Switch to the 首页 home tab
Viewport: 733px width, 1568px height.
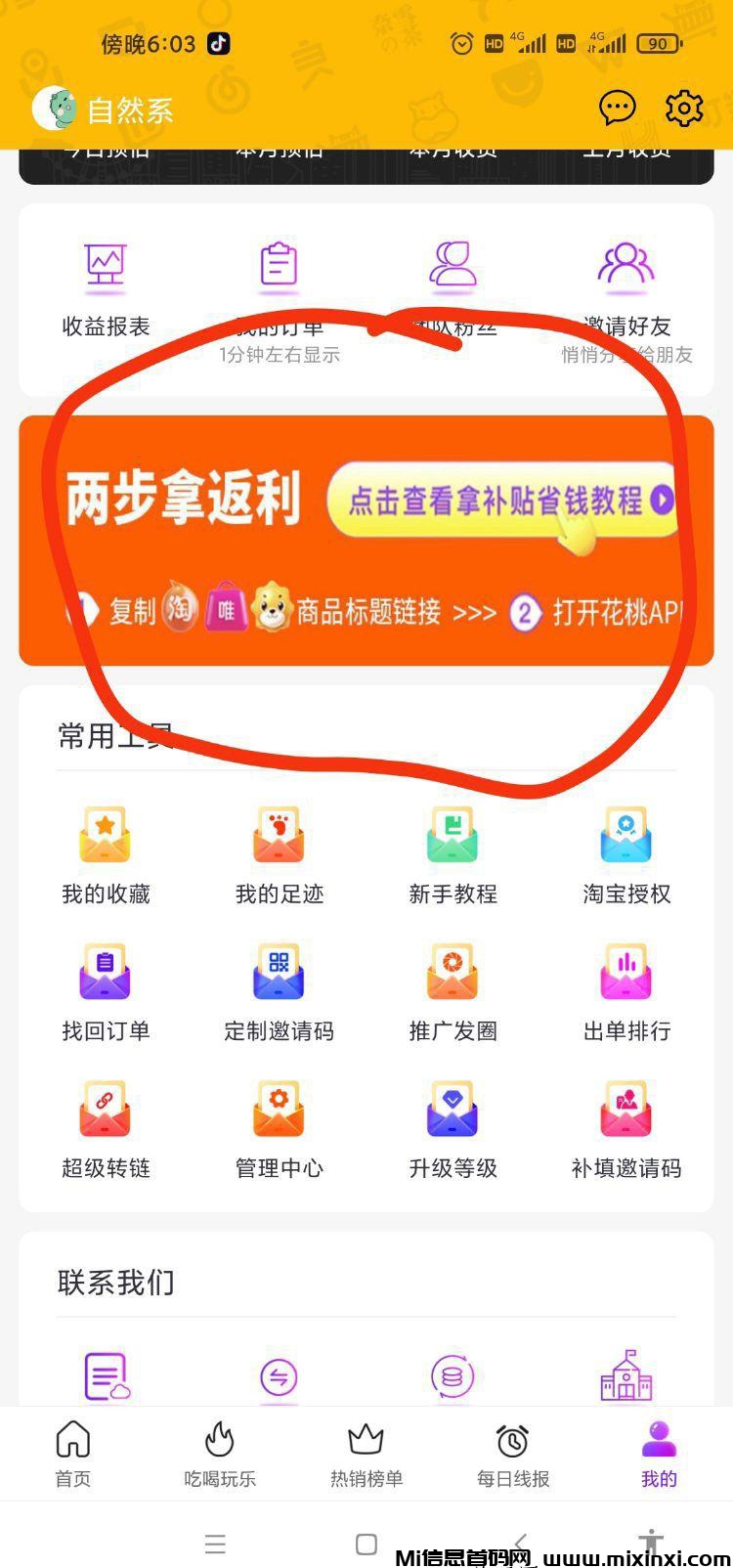pyautogui.click(x=73, y=1454)
